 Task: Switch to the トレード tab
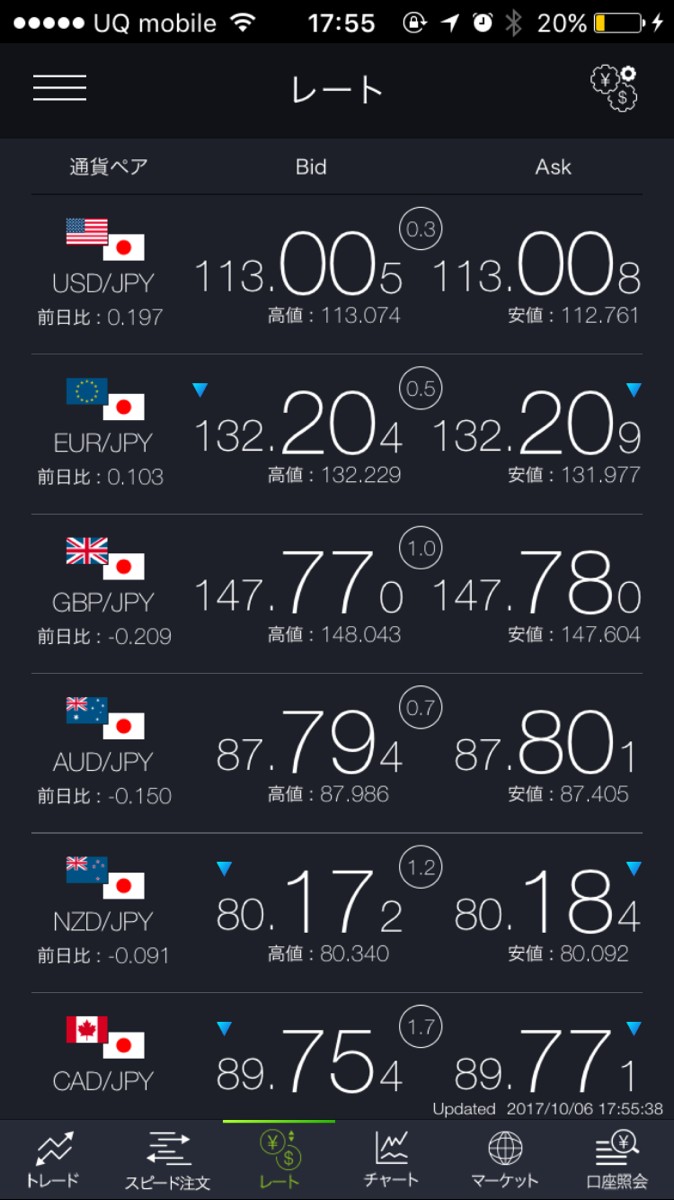point(56,1158)
